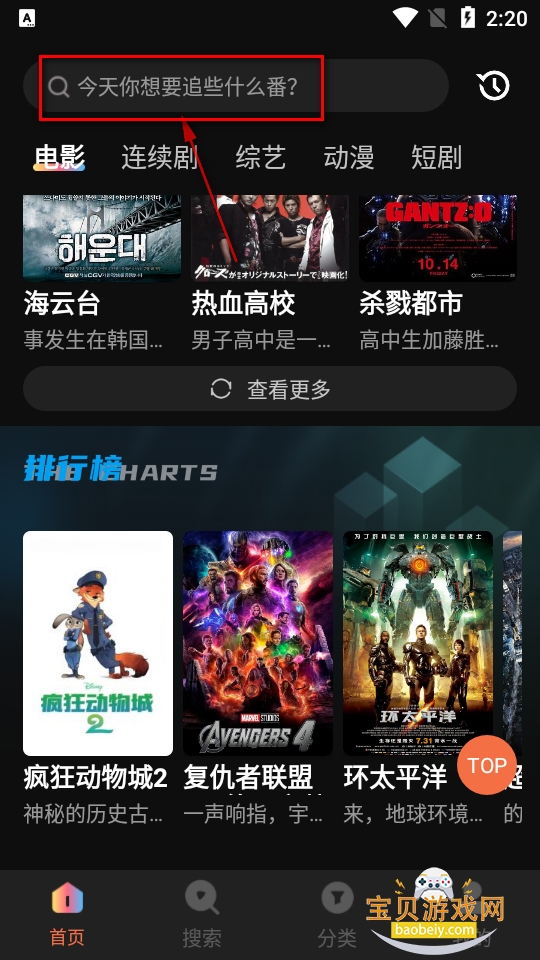Go to the 分类 bottom tab
540x960 pixels.
(337, 914)
